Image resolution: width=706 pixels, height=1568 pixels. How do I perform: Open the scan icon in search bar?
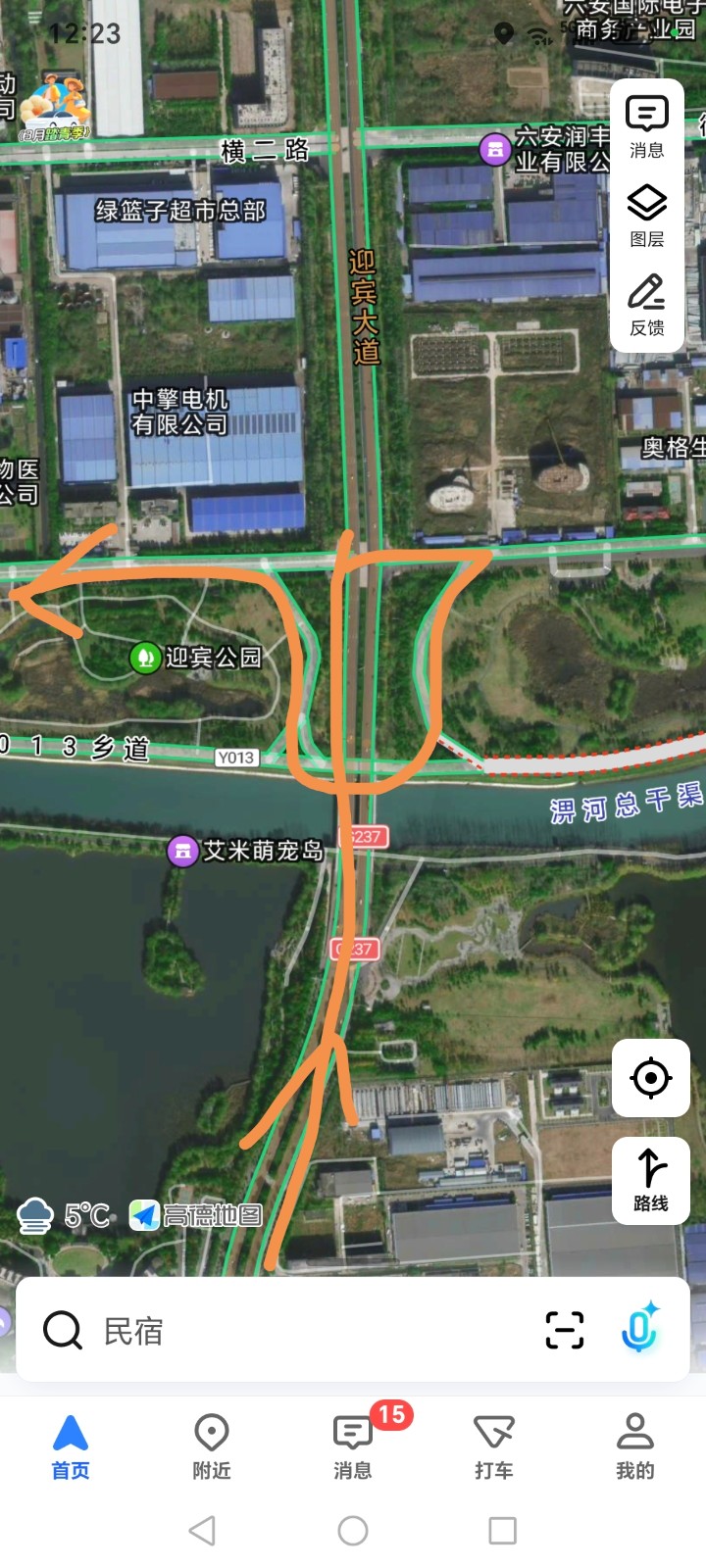tap(565, 1330)
